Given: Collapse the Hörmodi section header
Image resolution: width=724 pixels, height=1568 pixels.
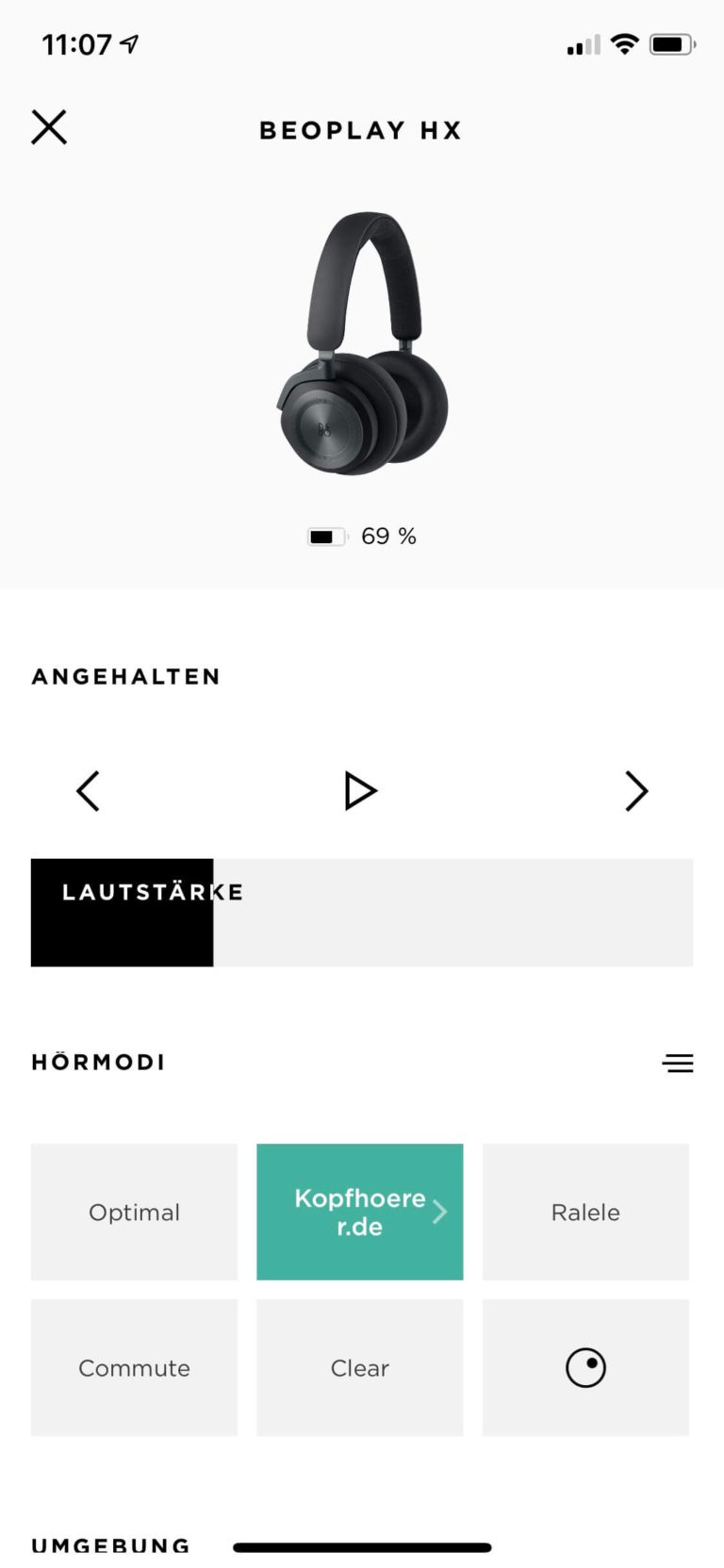Looking at the screenshot, I should point(97,1062).
